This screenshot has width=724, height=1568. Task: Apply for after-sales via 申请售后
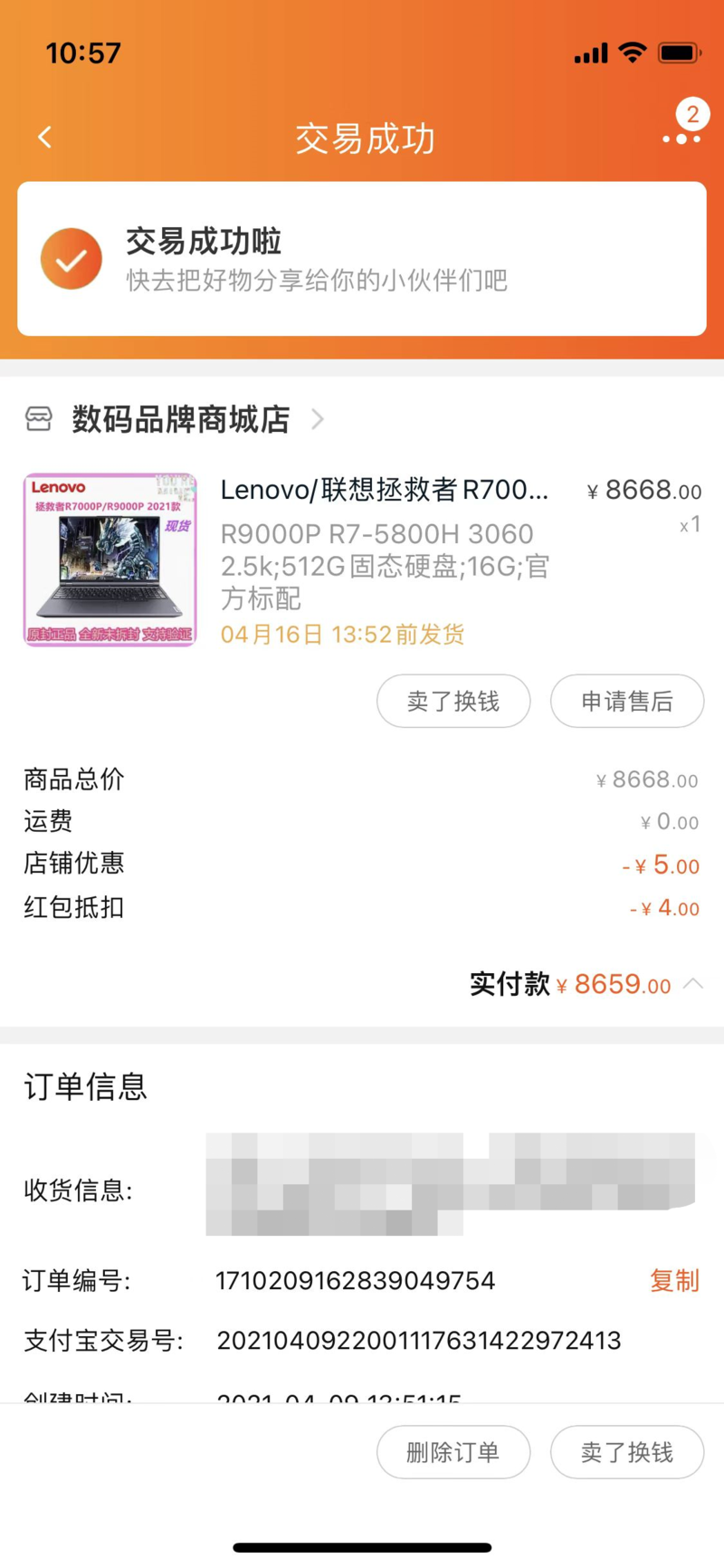[627, 702]
